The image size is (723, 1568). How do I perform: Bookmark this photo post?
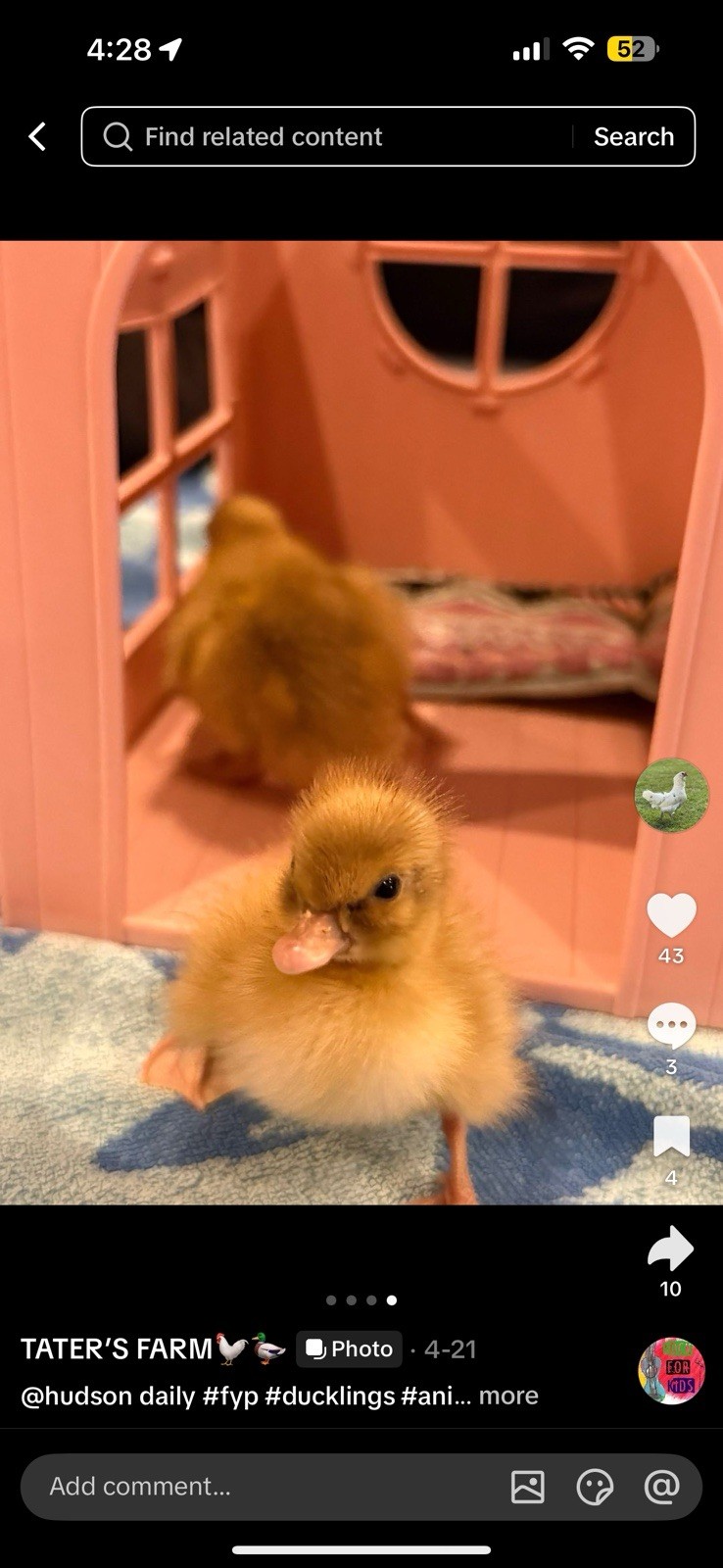click(x=671, y=1137)
